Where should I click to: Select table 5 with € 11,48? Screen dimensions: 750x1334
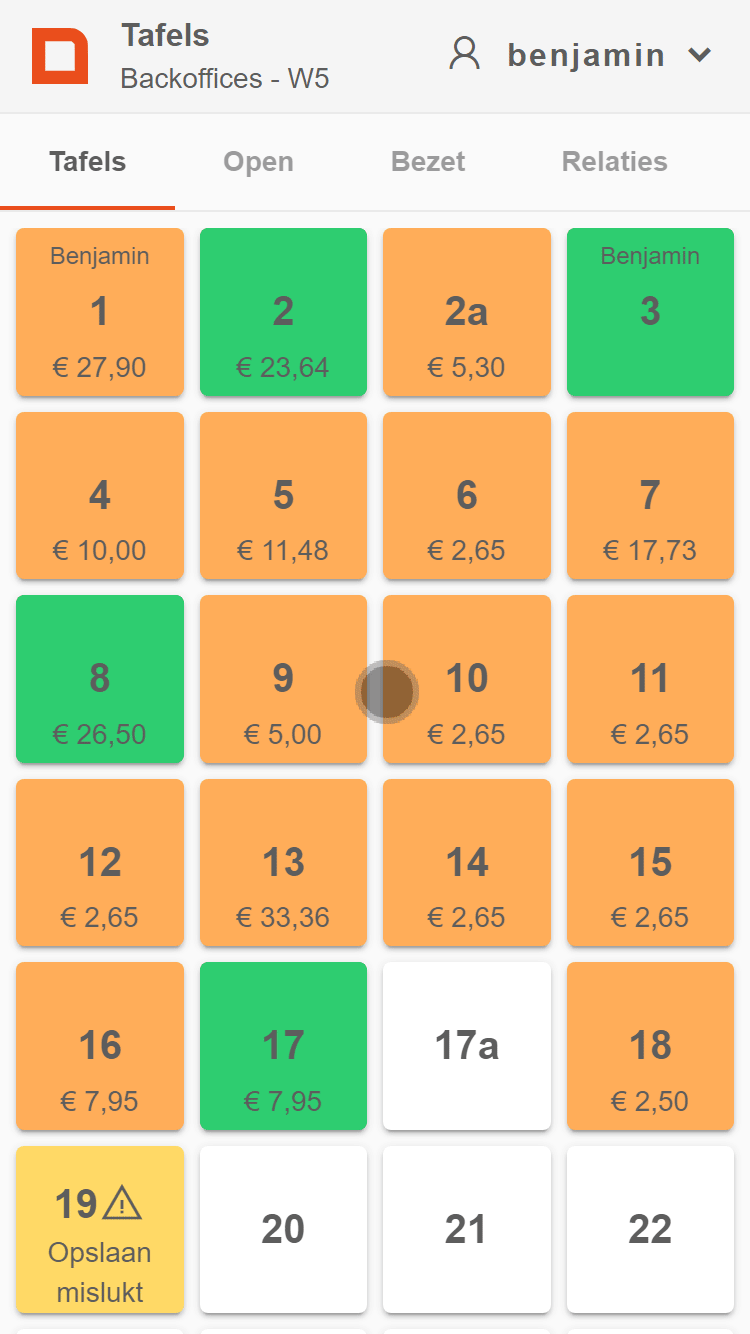coord(283,496)
